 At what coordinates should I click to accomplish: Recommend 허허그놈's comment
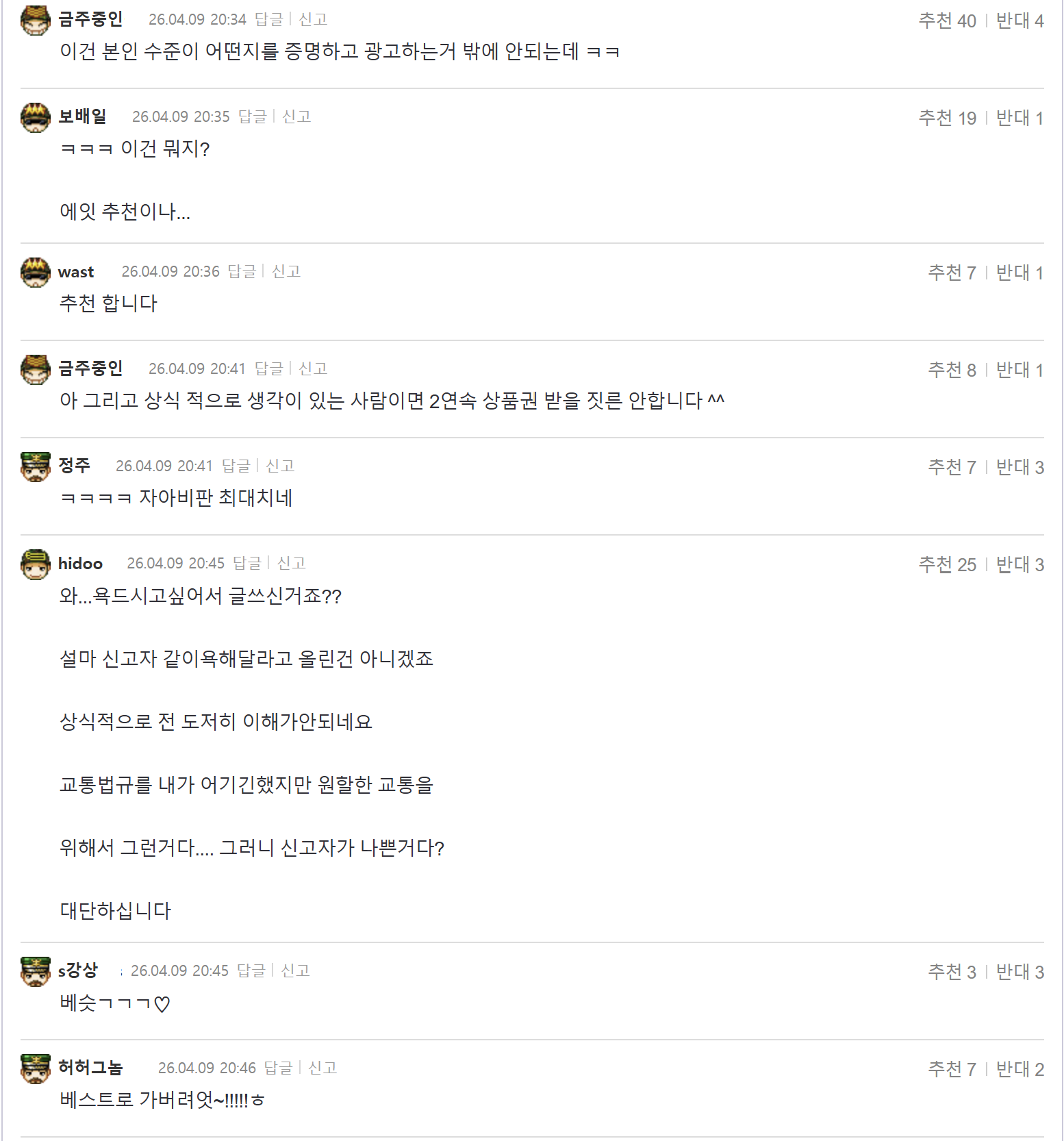tap(952, 1070)
